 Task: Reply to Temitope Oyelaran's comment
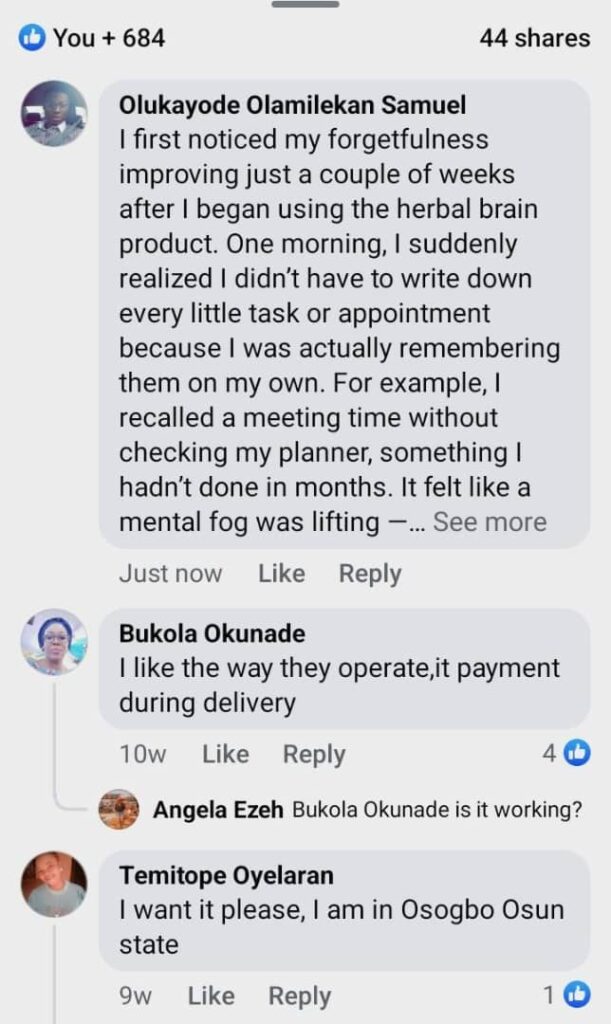click(299, 996)
